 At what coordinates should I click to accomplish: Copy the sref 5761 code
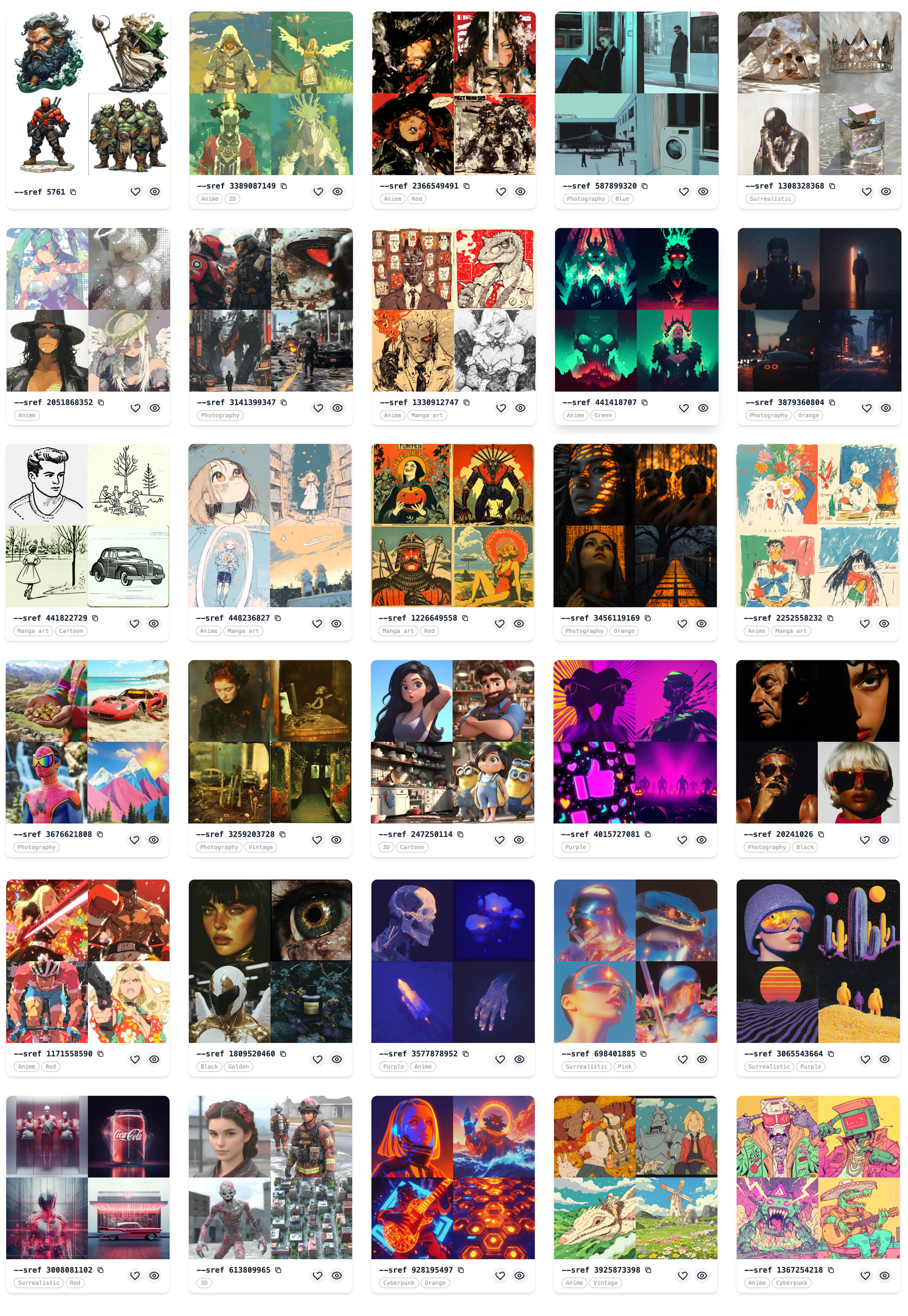coord(73,192)
